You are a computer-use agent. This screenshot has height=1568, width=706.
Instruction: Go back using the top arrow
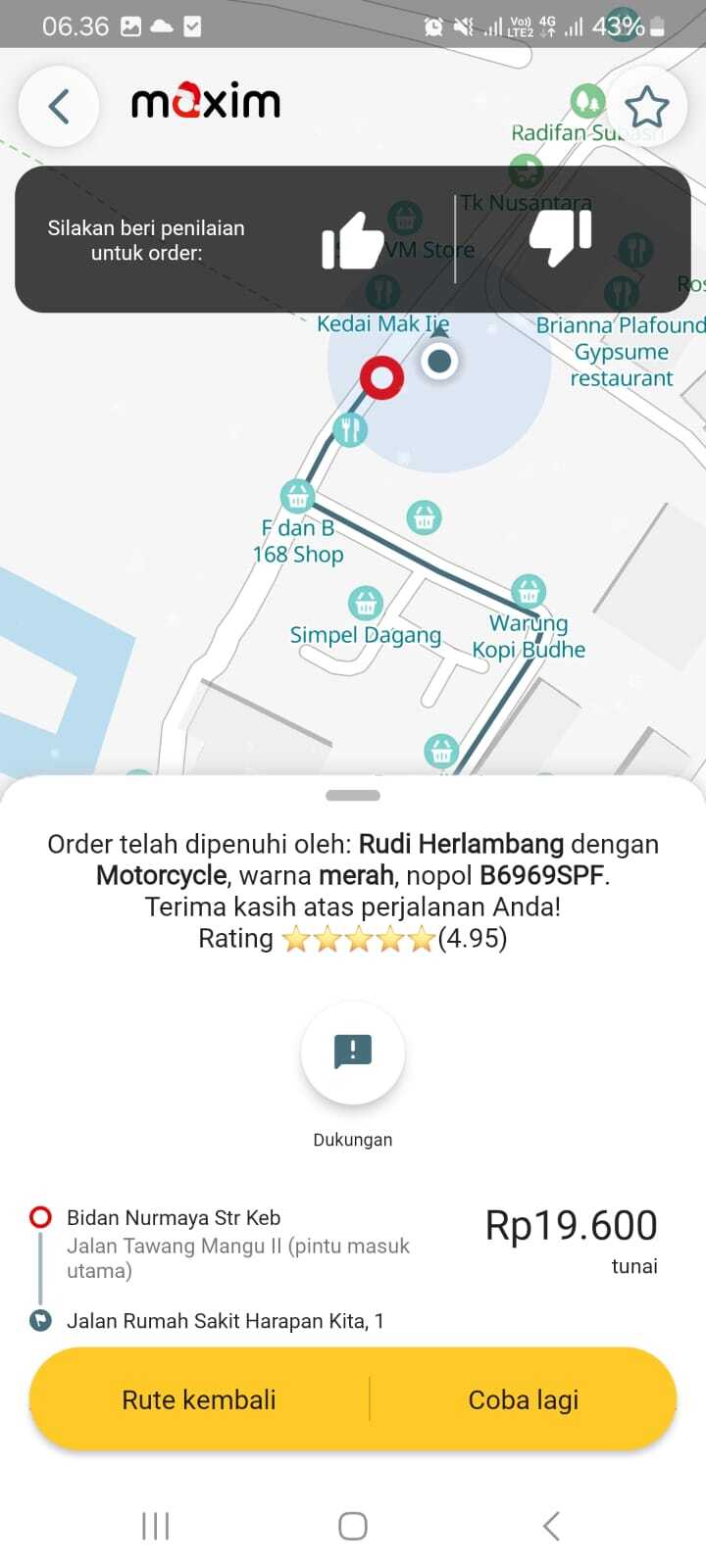point(59,106)
